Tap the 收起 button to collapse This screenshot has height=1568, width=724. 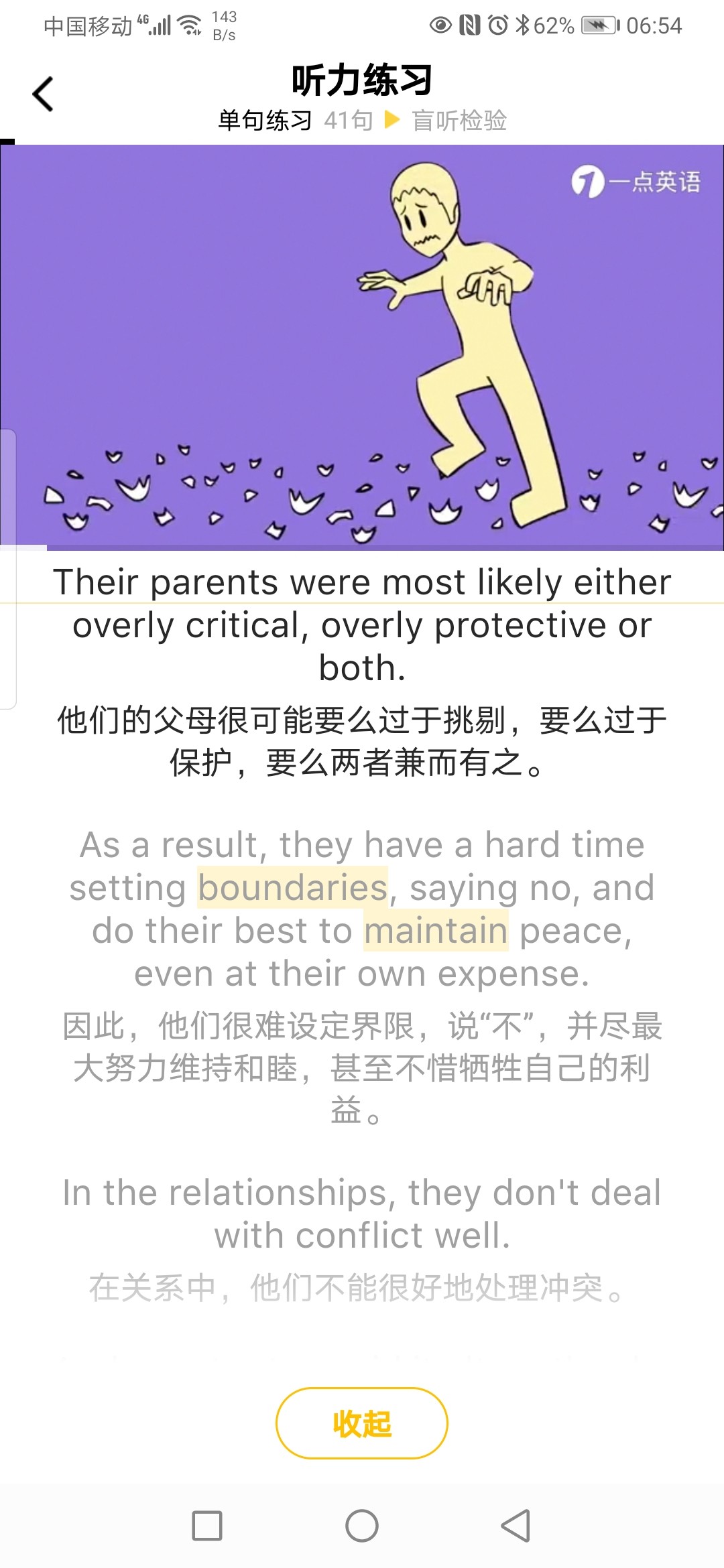361,1423
